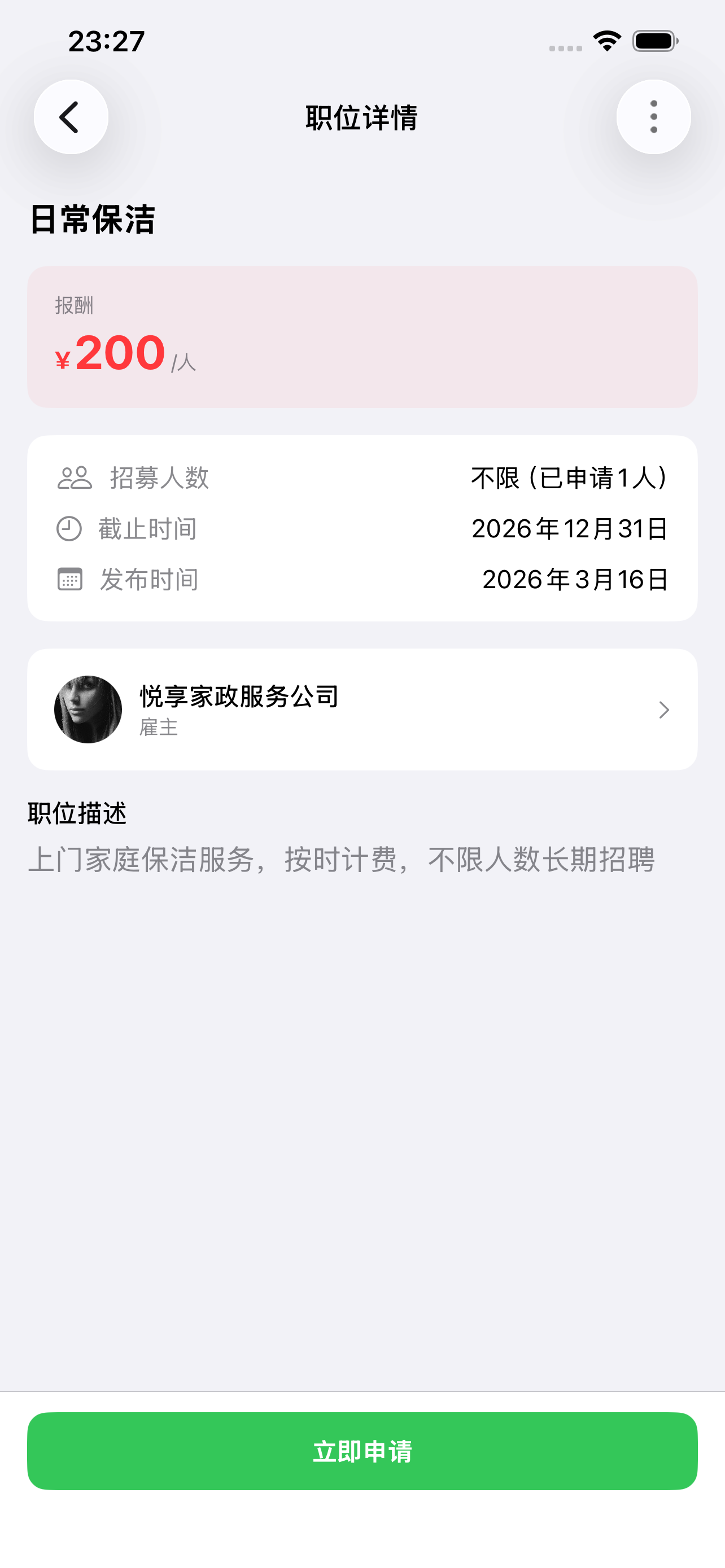Tap the employer avatar photo
725x1568 pixels.
point(88,709)
